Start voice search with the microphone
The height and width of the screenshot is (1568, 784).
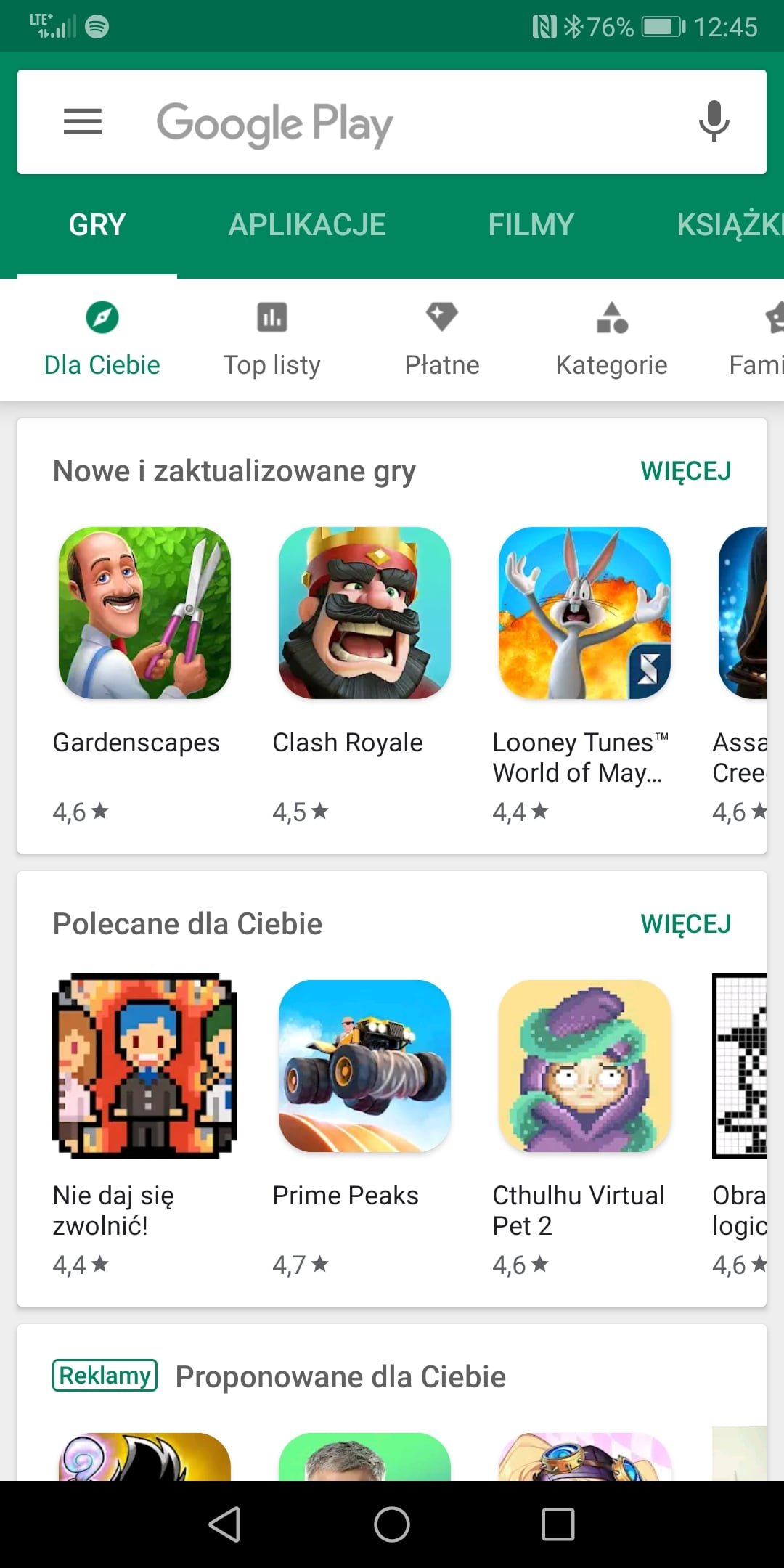tap(714, 122)
